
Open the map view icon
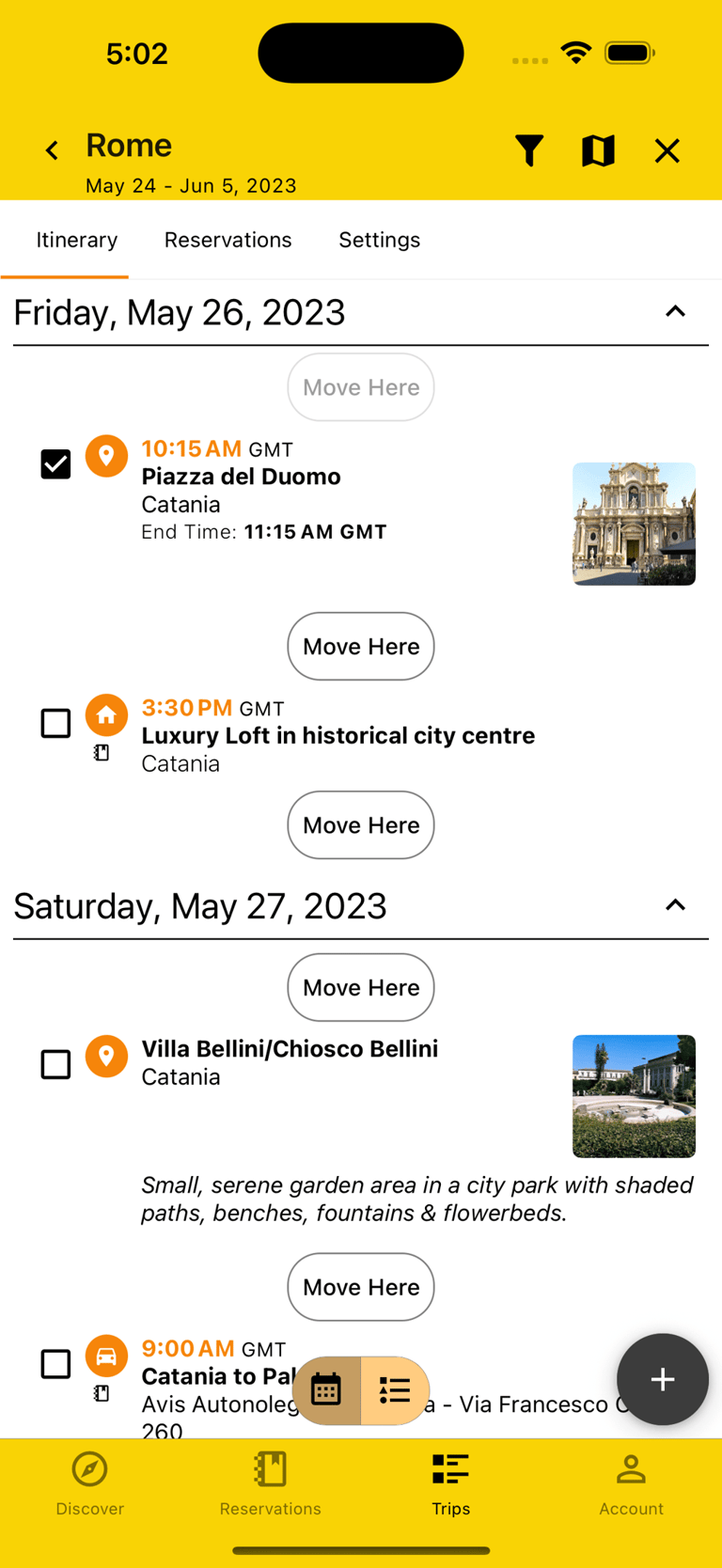tap(598, 149)
